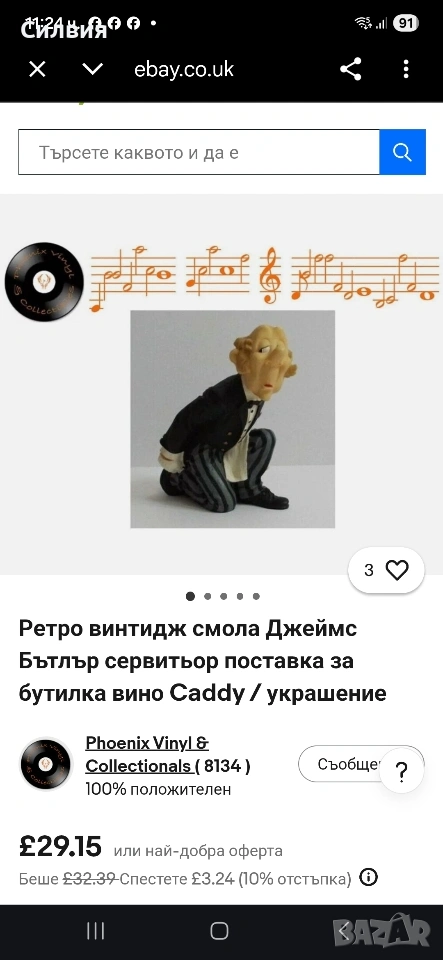Open the help question mark button

point(401,770)
